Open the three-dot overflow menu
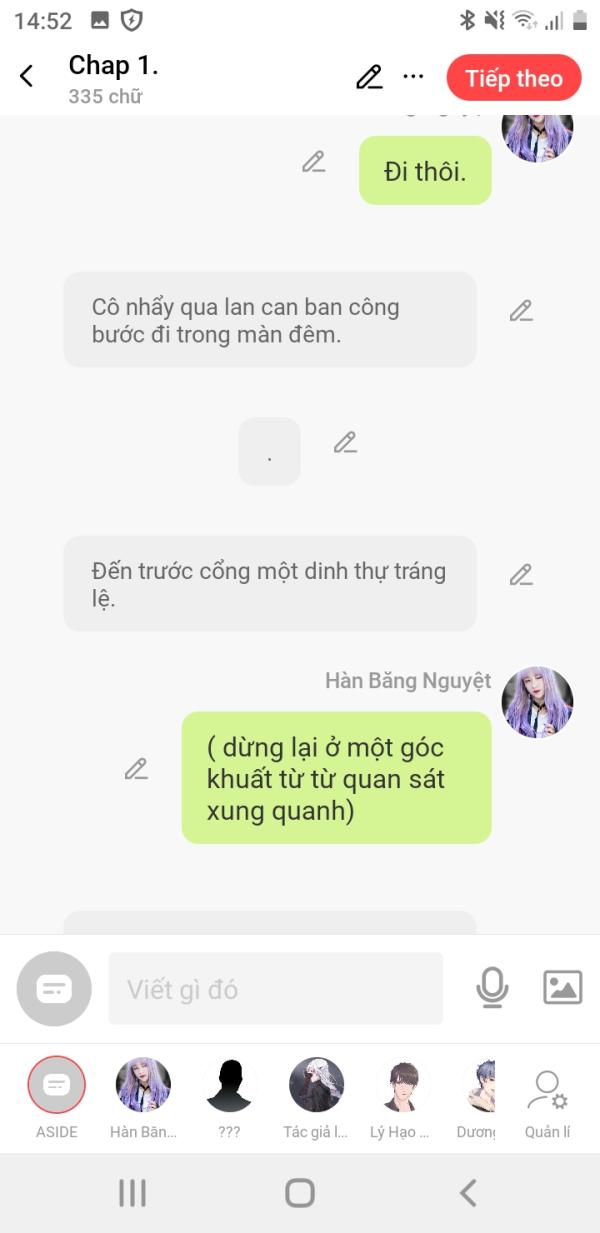The height and width of the screenshot is (1233, 600). click(413, 77)
